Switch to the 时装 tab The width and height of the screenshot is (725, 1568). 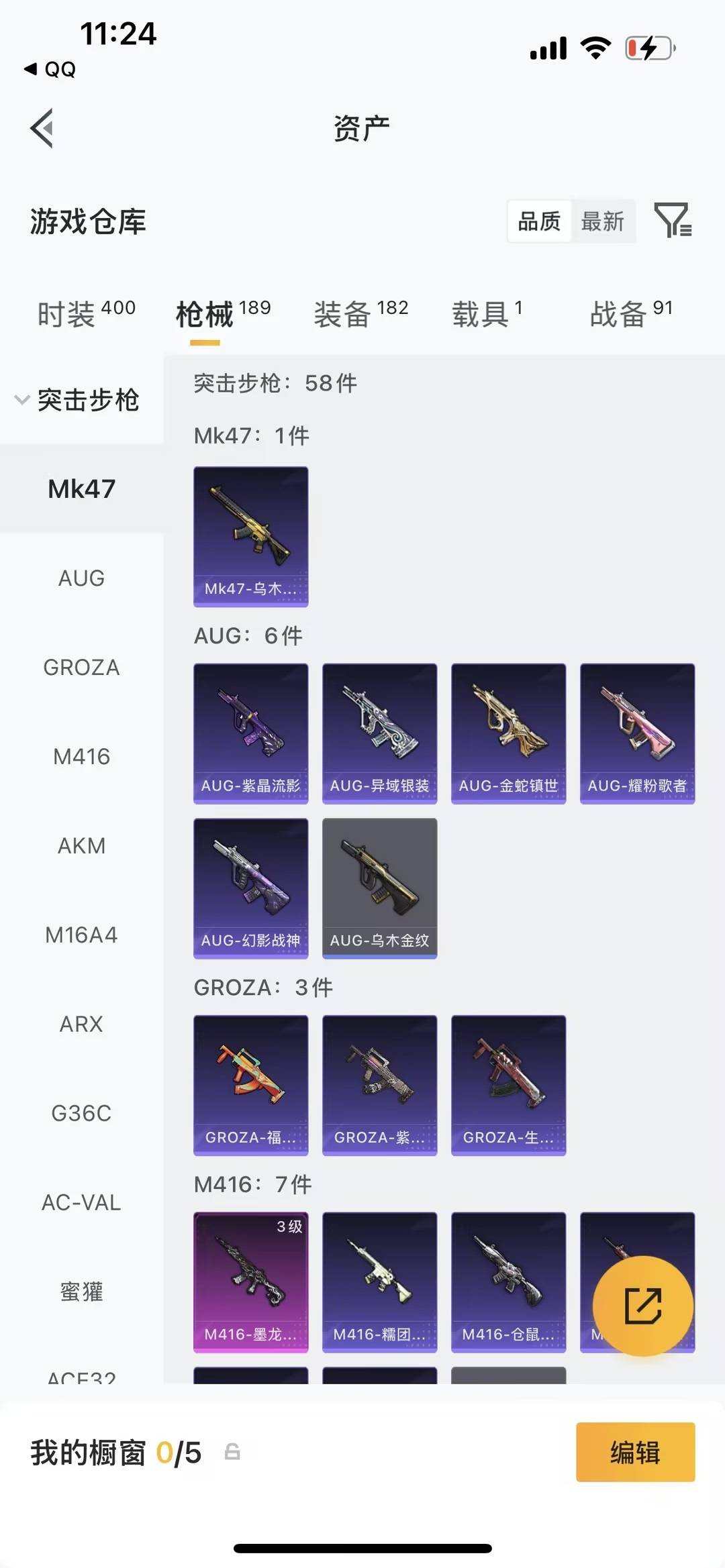pyautogui.click(x=87, y=313)
